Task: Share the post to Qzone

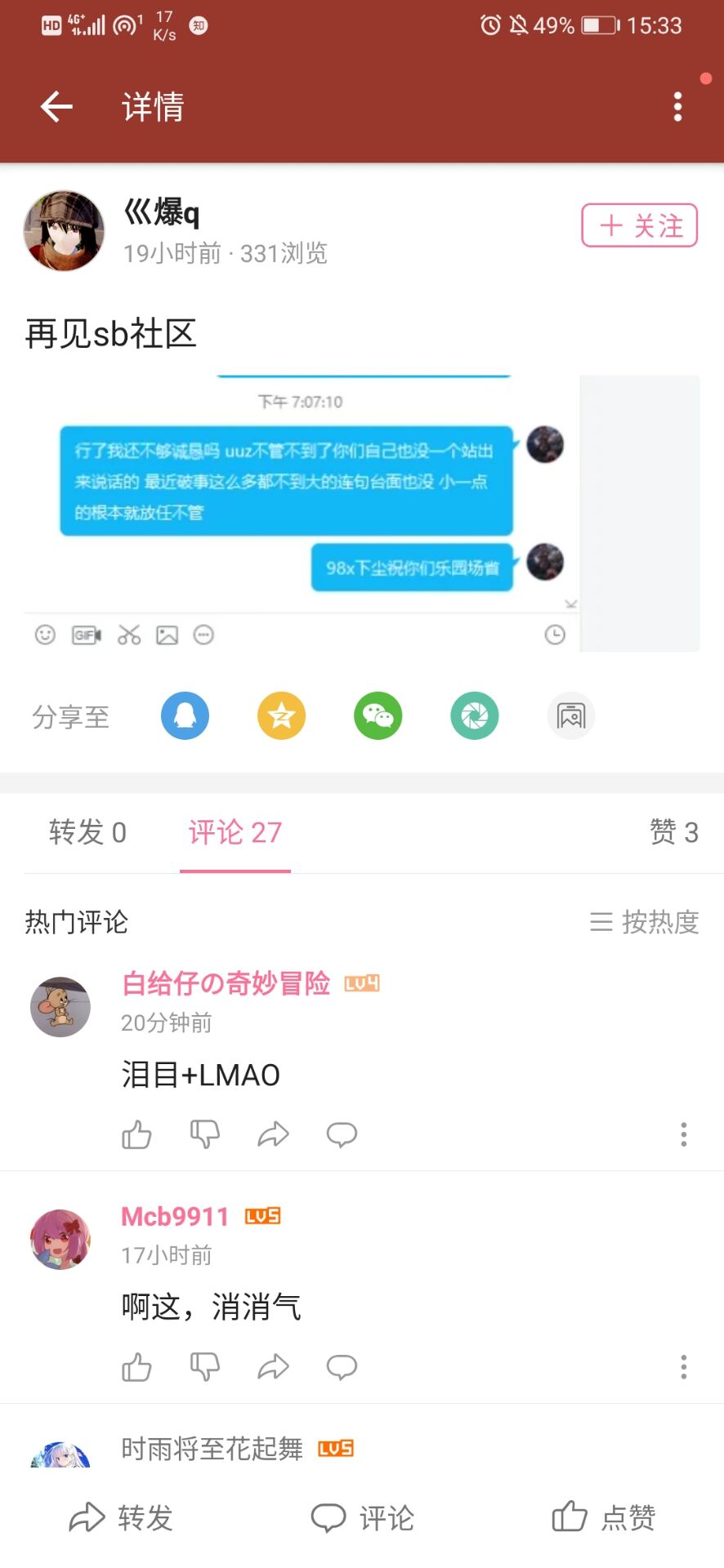Action: [281, 715]
